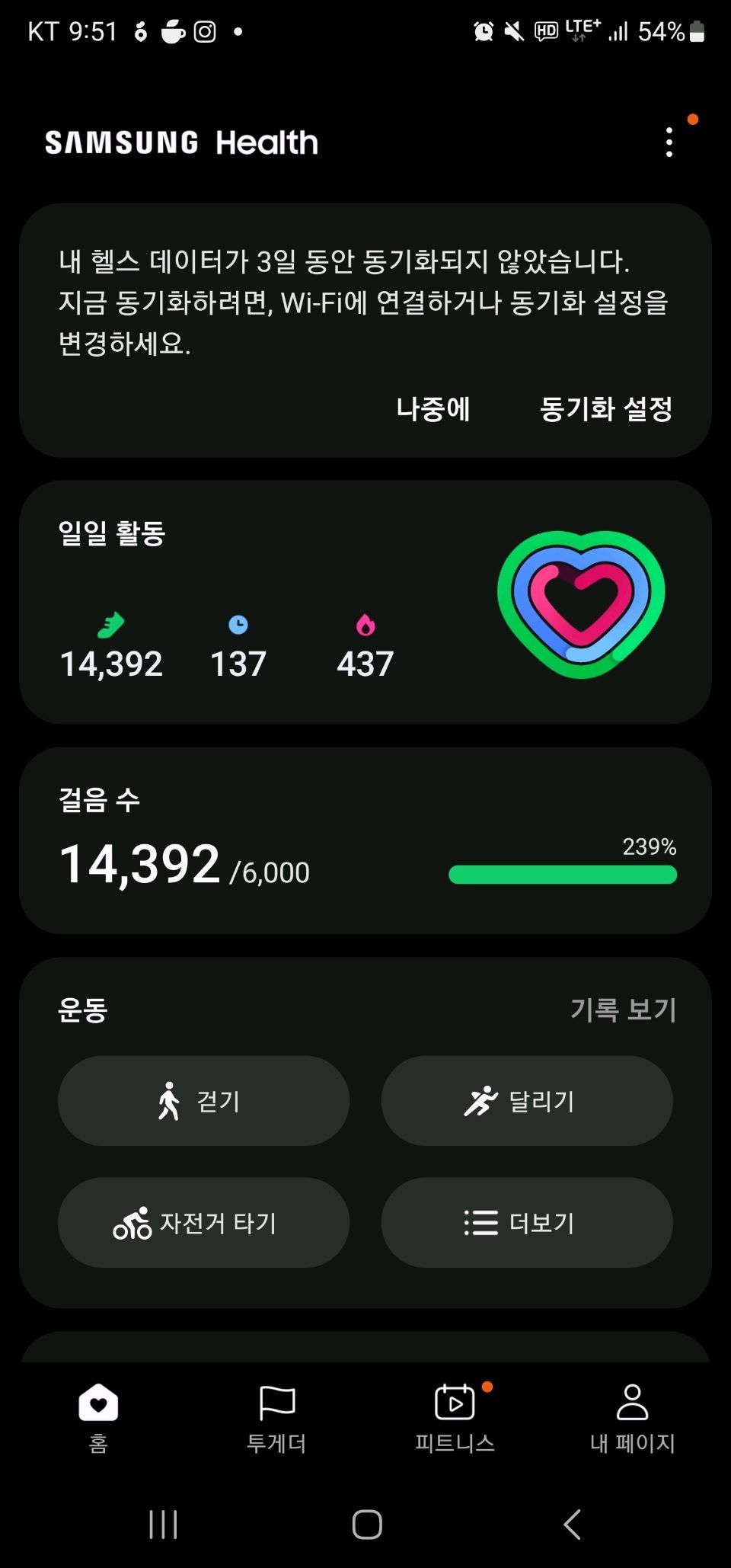Image resolution: width=731 pixels, height=1568 pixels.
Task: Open the three-dot overflow menu
Action: pos(669,142)
